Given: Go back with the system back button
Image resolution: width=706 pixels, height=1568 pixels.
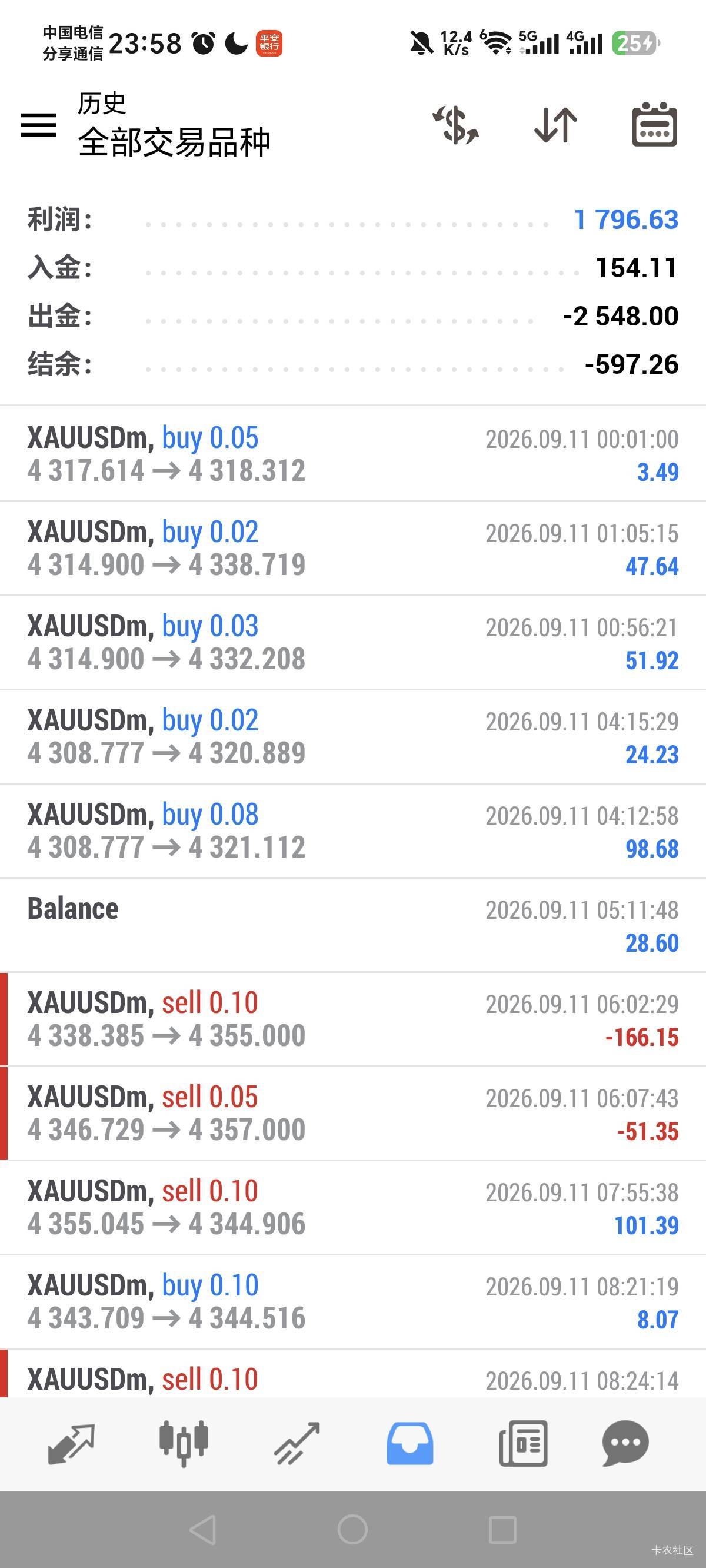Looking at the screenshot, I should pyautogui.click(x=204, y=1530).
